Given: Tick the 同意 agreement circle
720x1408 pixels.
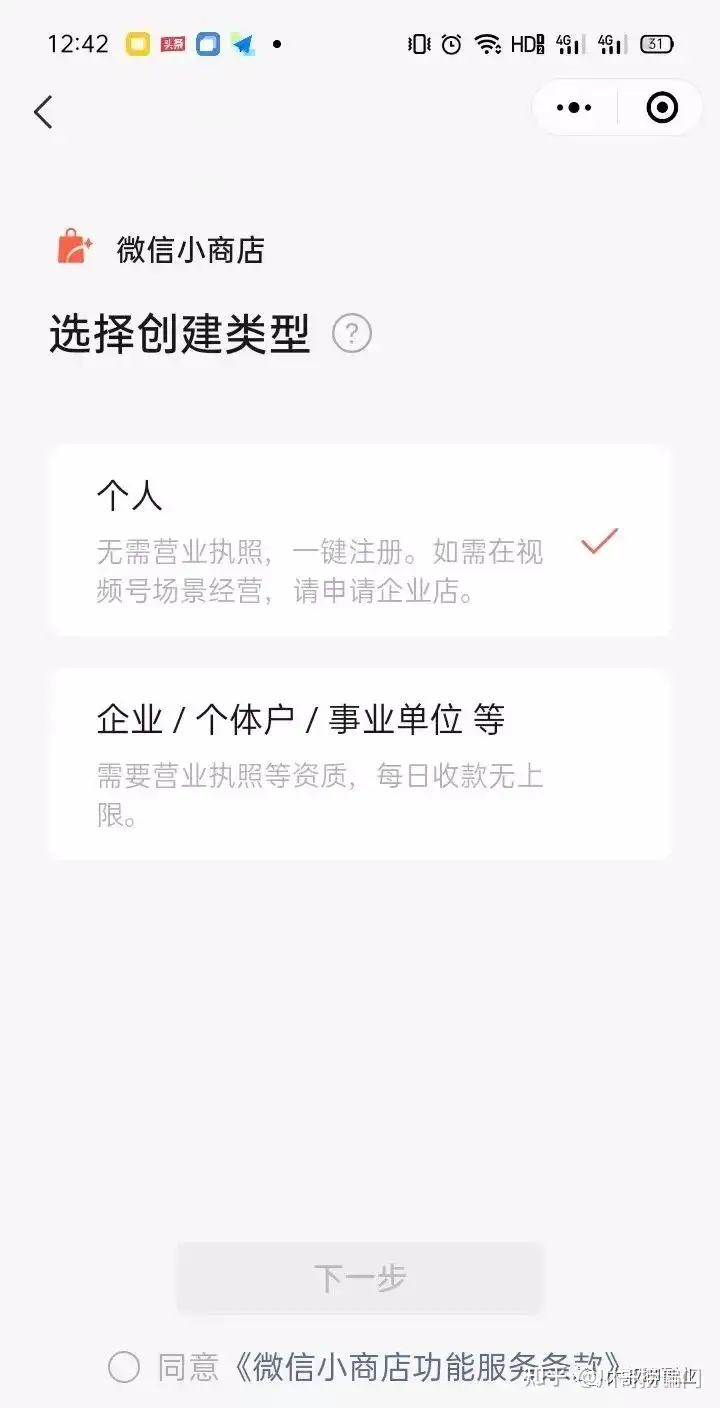Looking at the screenshot, I should [124, 1367].
